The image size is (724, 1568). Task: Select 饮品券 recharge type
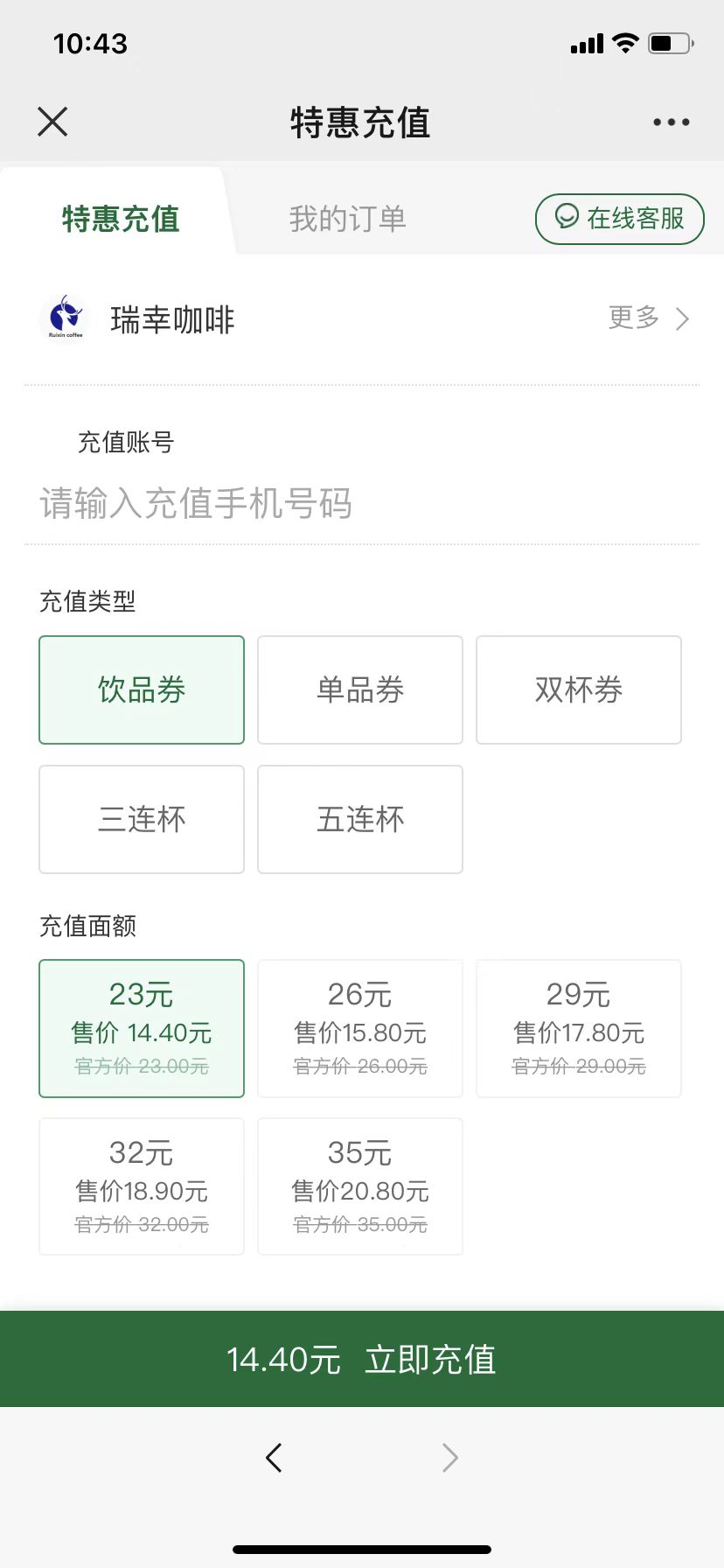(x=142, y=689)
